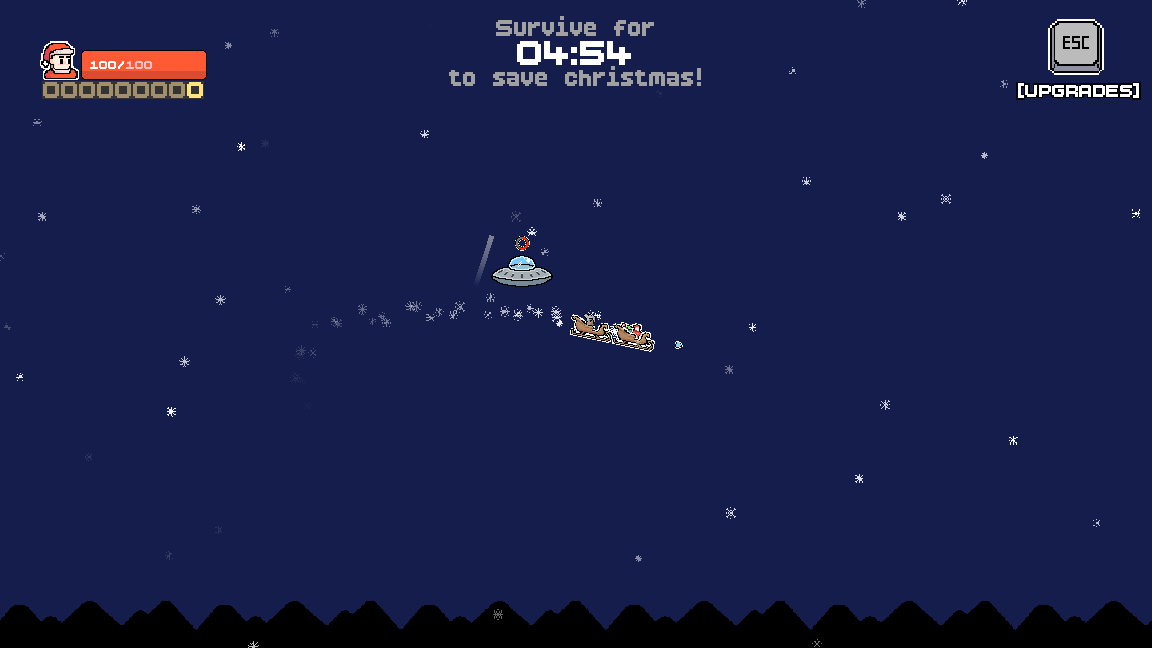The width and height of the screenshot is (1152, 648).
Task: Open the ESC upgrades menu
Action: (1075, 47)
